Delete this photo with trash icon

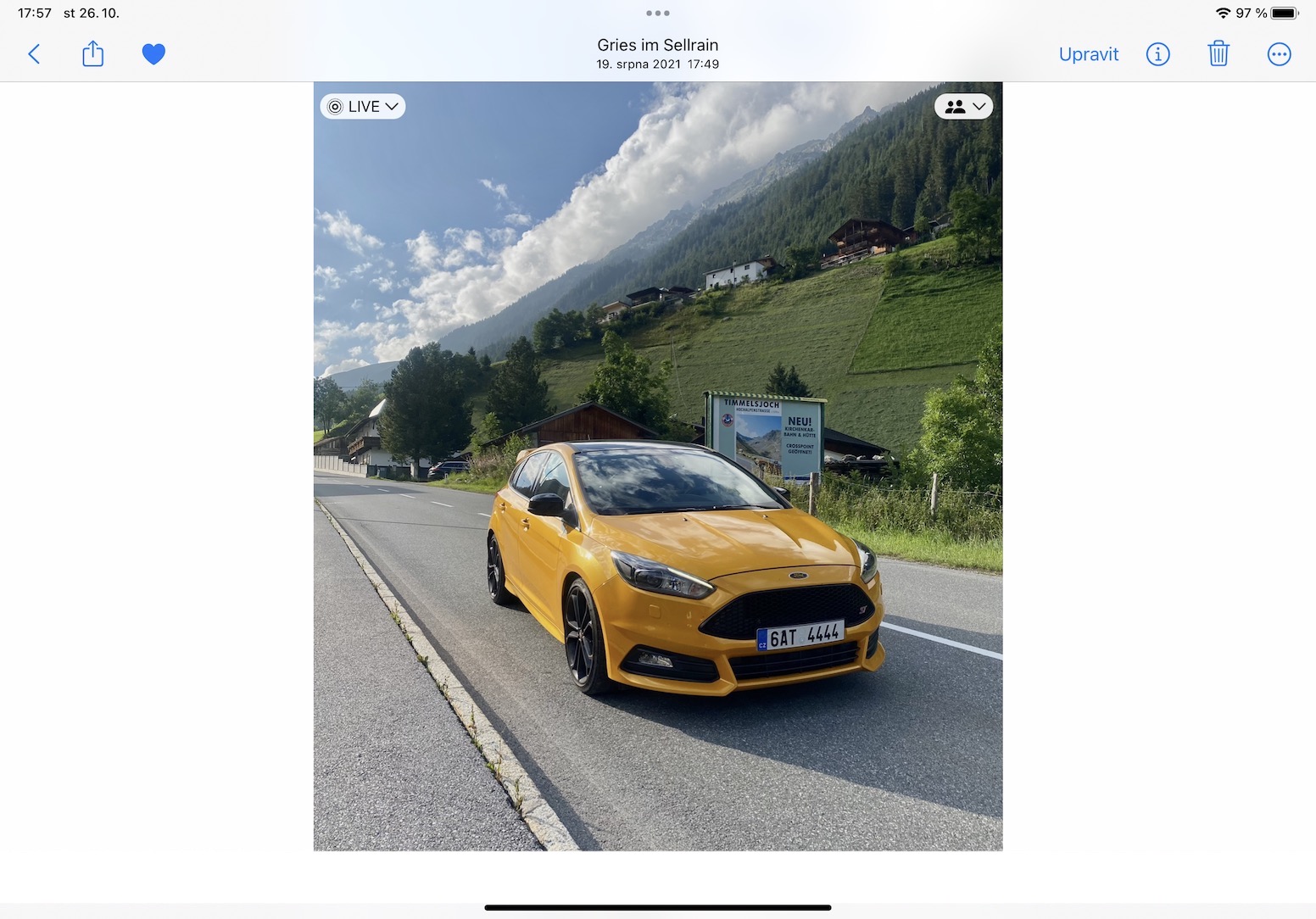click(1218, 54)
